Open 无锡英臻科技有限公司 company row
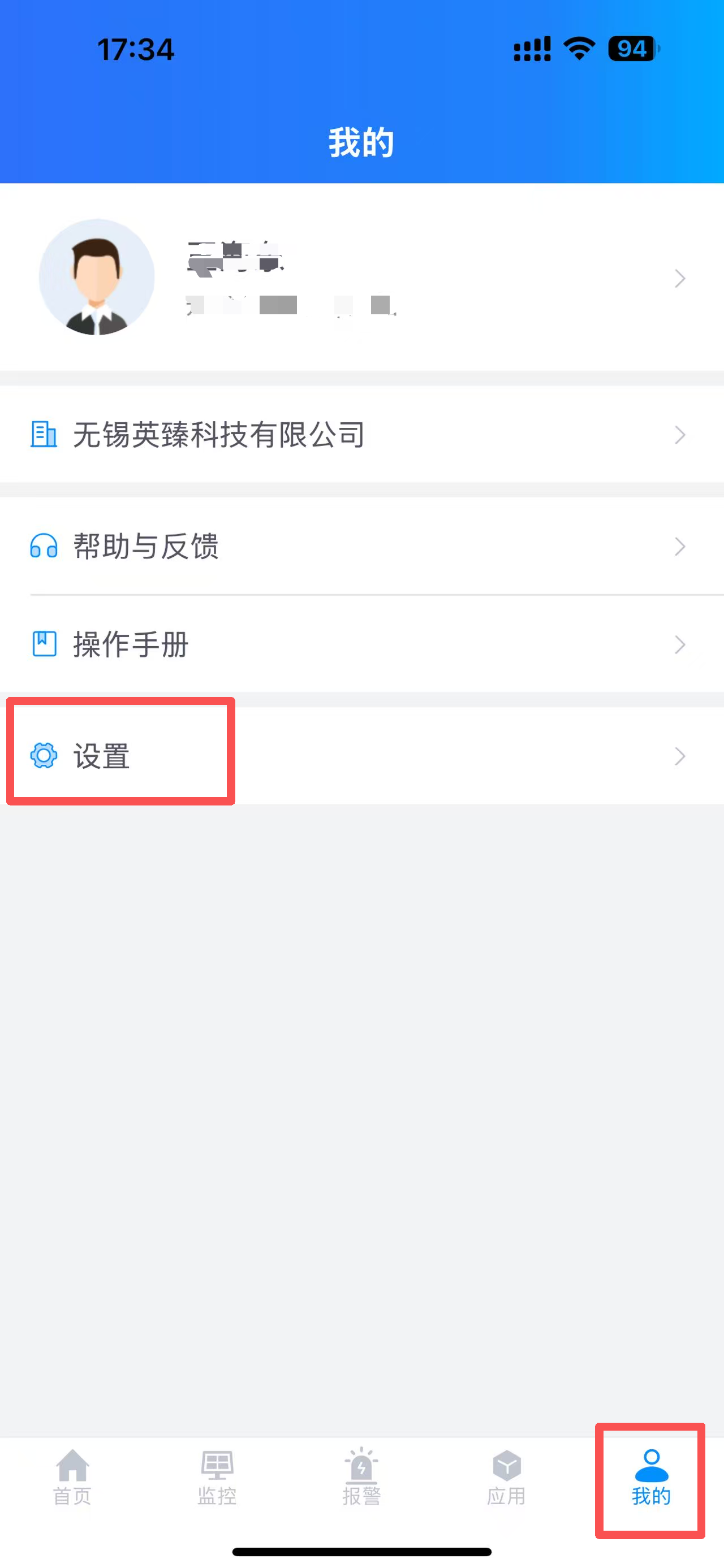Screen dimensions: 724x1568 point(361,435)
